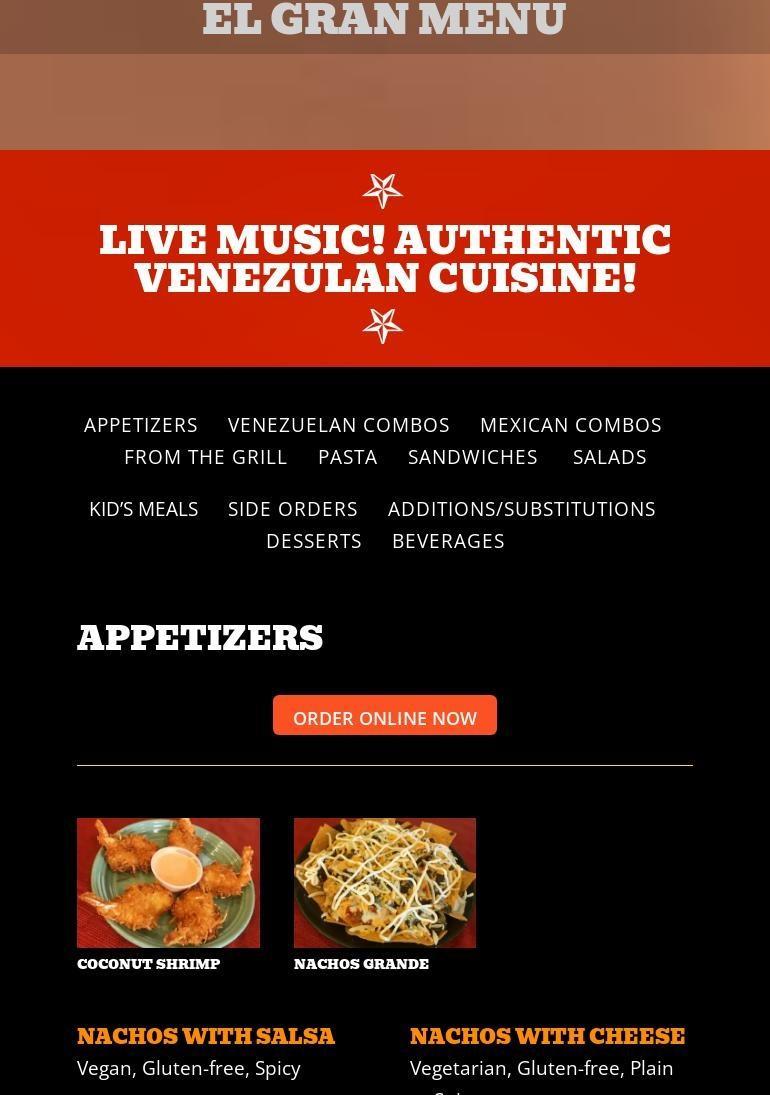Screen dimensions: 770x1095
Task: Open the Coconut Shrimp photo
Action: pos(168,882)
